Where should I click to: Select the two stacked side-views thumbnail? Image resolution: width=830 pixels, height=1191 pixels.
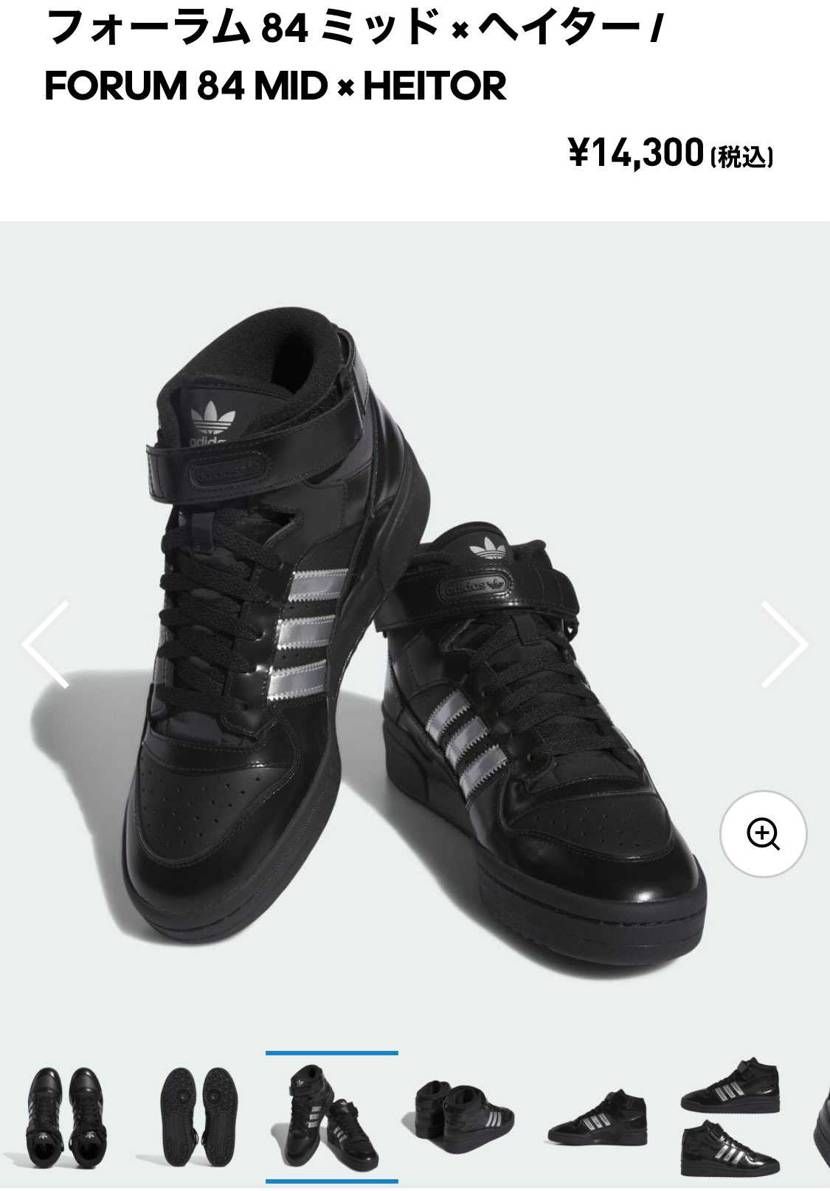730,1118
